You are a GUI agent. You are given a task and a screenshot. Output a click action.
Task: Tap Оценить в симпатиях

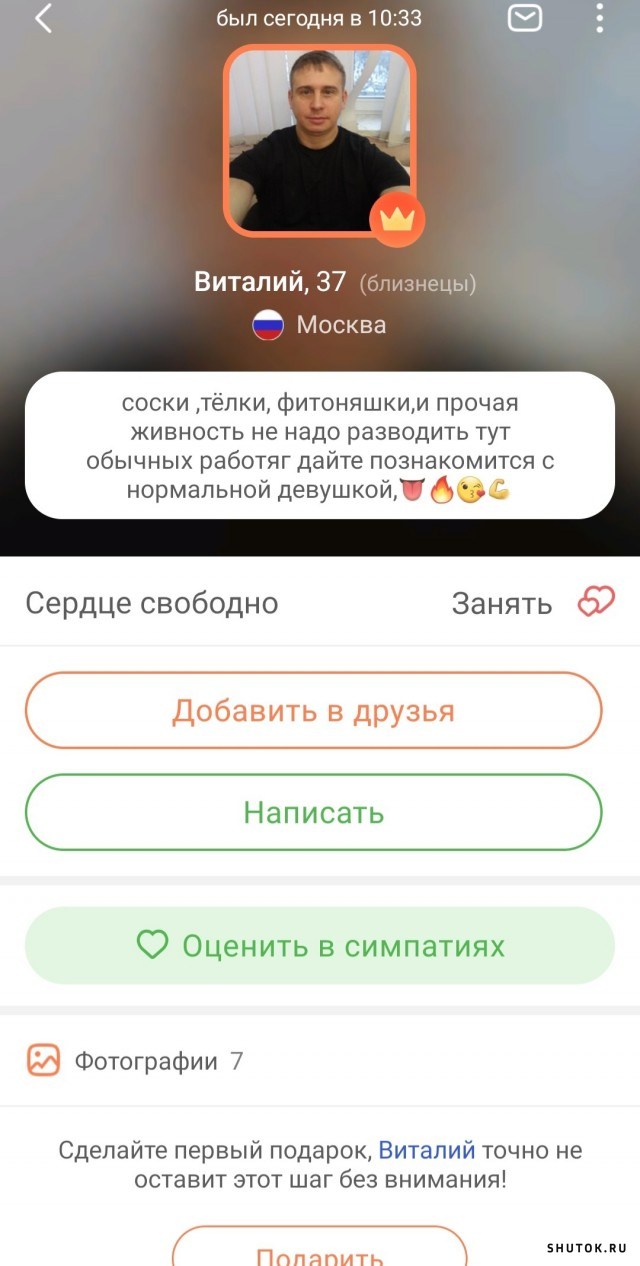click(x=319, y=946)
